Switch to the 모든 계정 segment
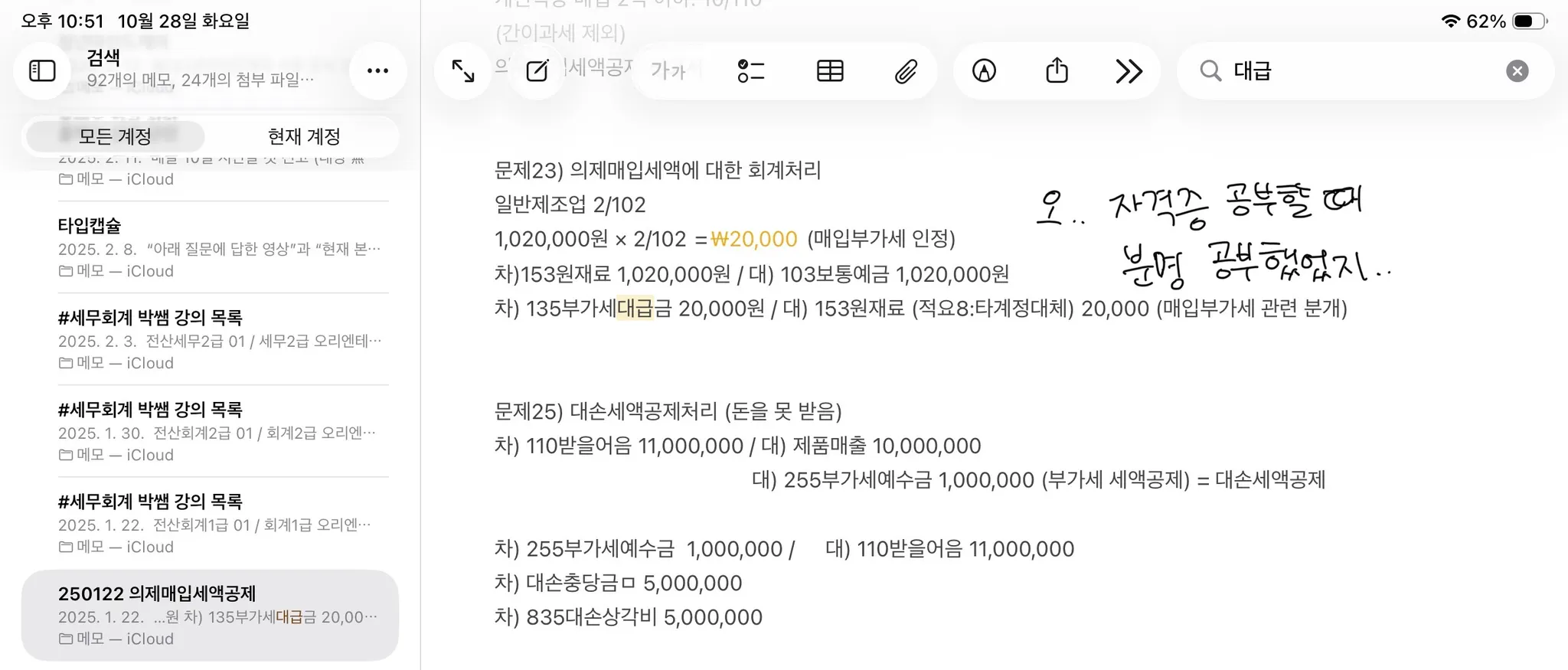The image size is (1568, 670). click(116, 136)
